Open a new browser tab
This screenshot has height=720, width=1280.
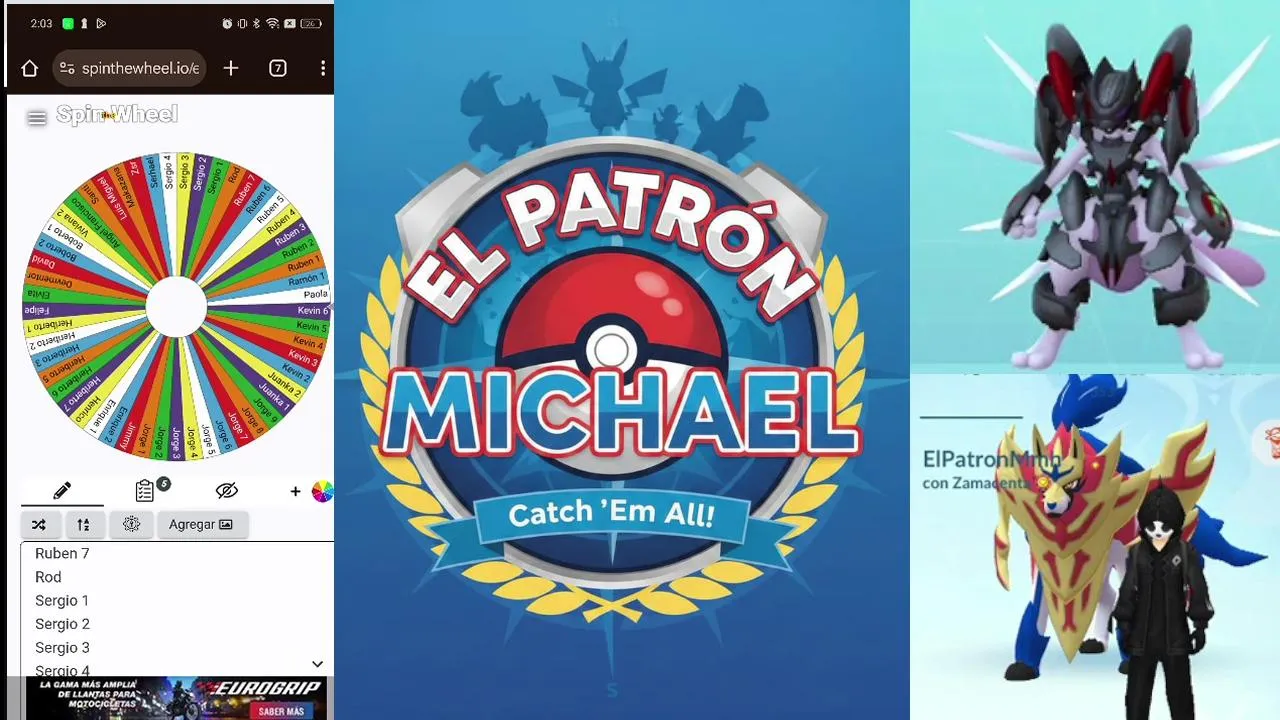click(231, 68)
